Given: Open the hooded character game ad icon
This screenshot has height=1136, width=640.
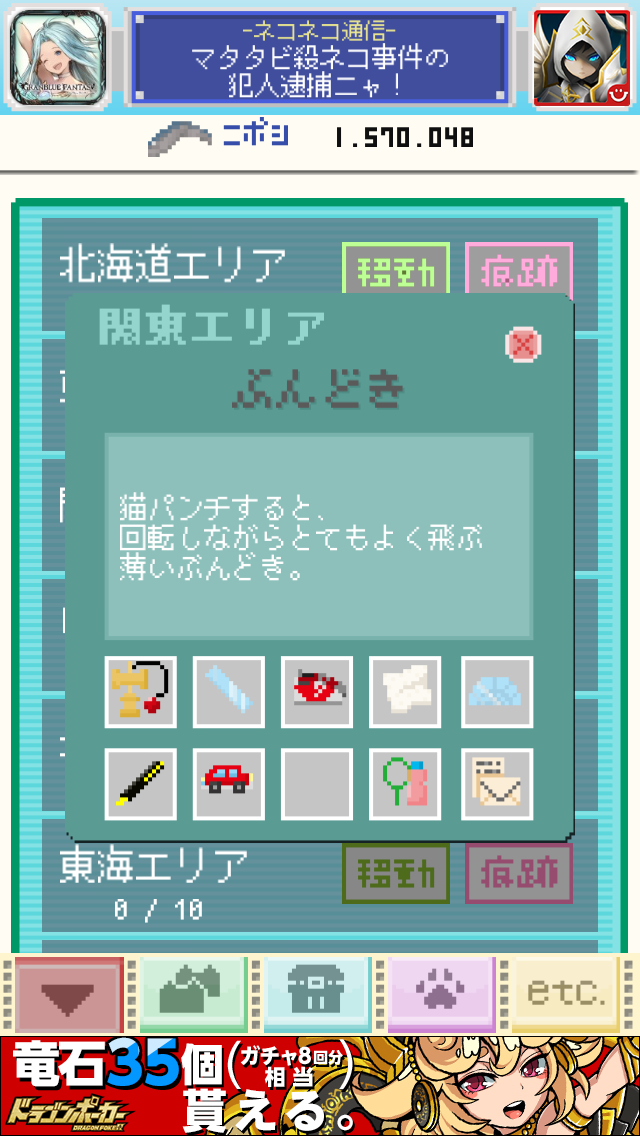Looking at the screenshot, I should 581,58.
